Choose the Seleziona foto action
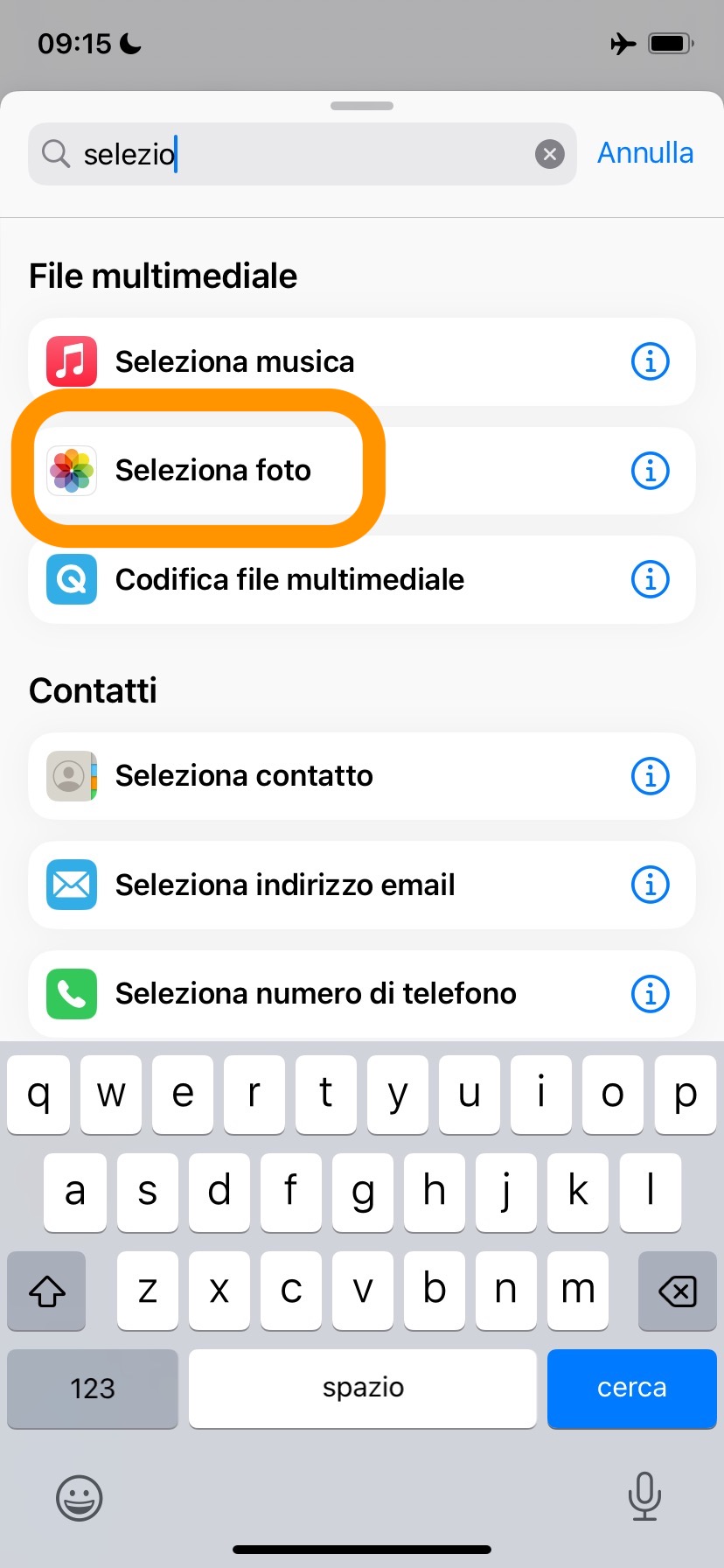 click(212, 471)
